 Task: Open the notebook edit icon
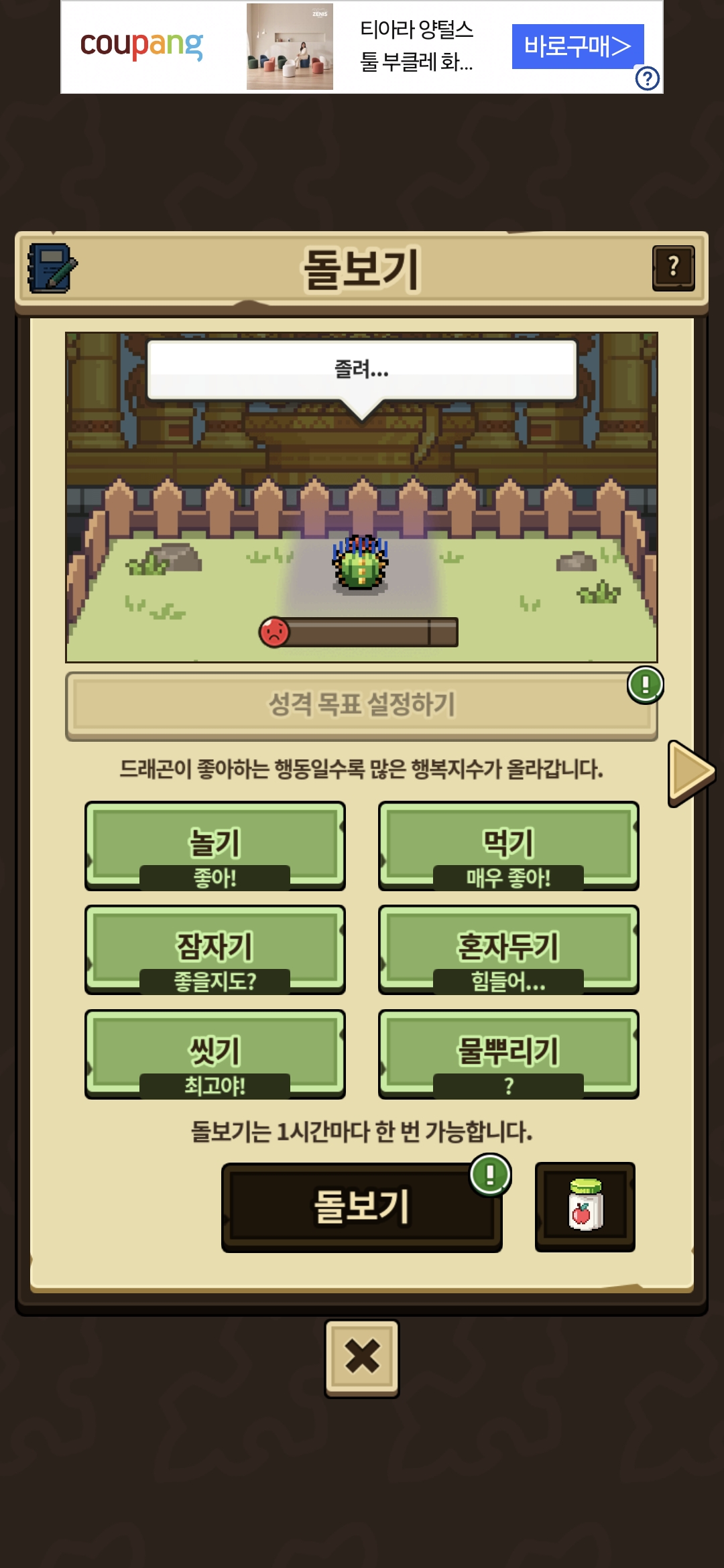pos(52,268)
